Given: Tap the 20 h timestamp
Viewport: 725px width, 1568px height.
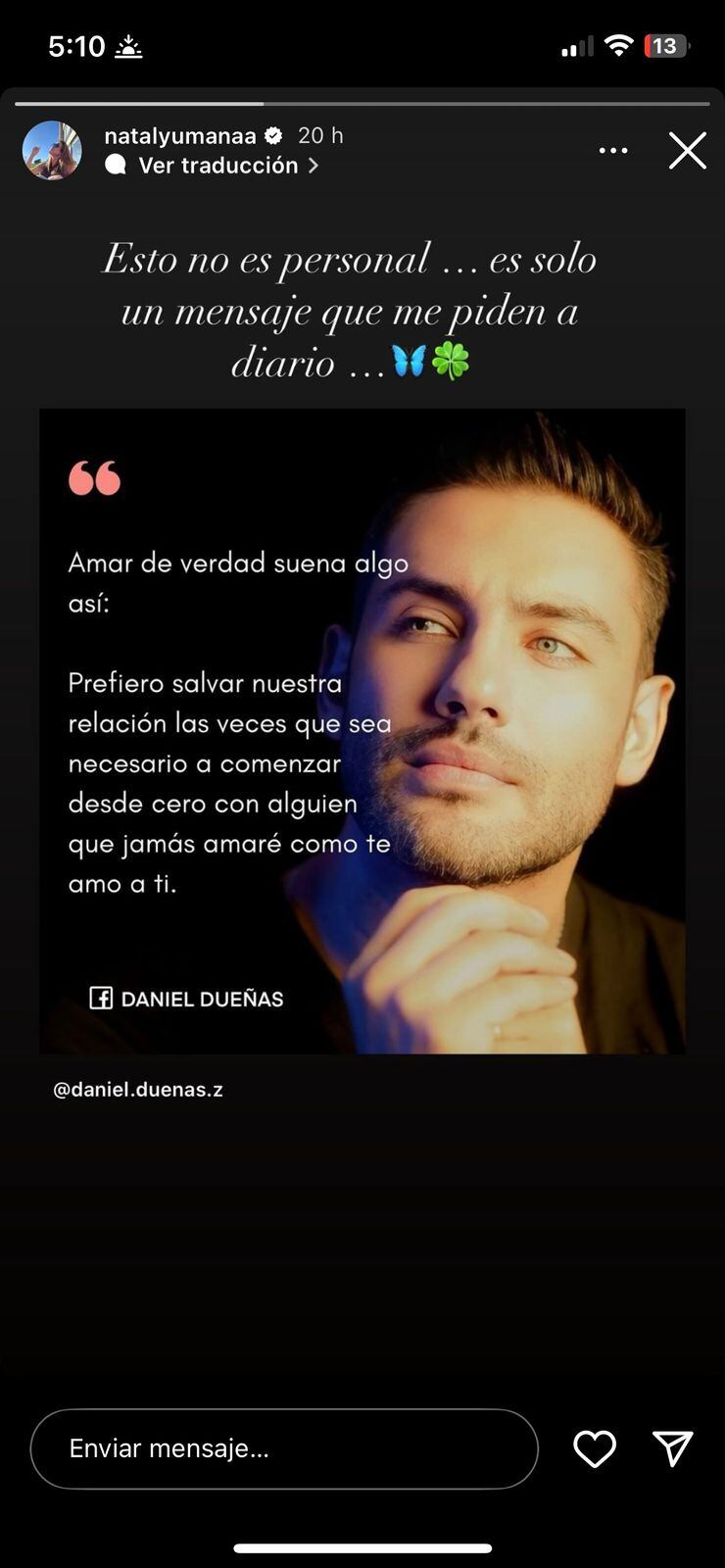Looking at the screenshot, I should 319,135.
